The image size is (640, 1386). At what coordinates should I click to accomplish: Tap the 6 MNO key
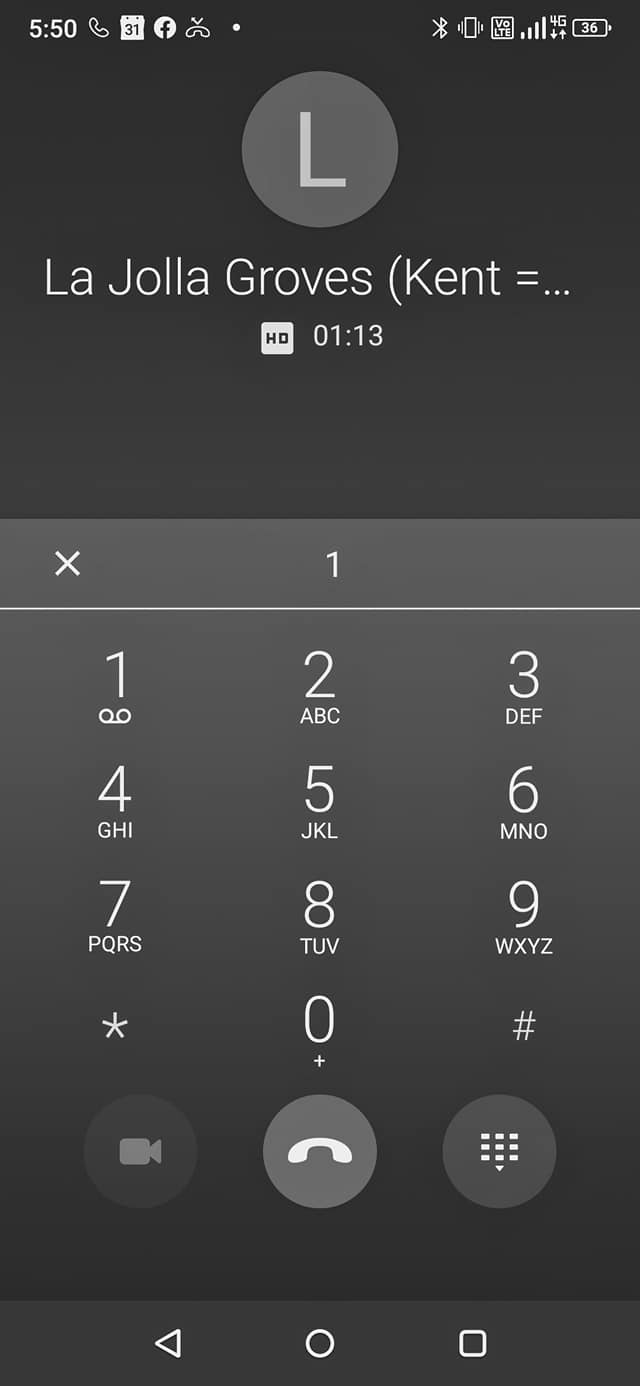point(523,801)
